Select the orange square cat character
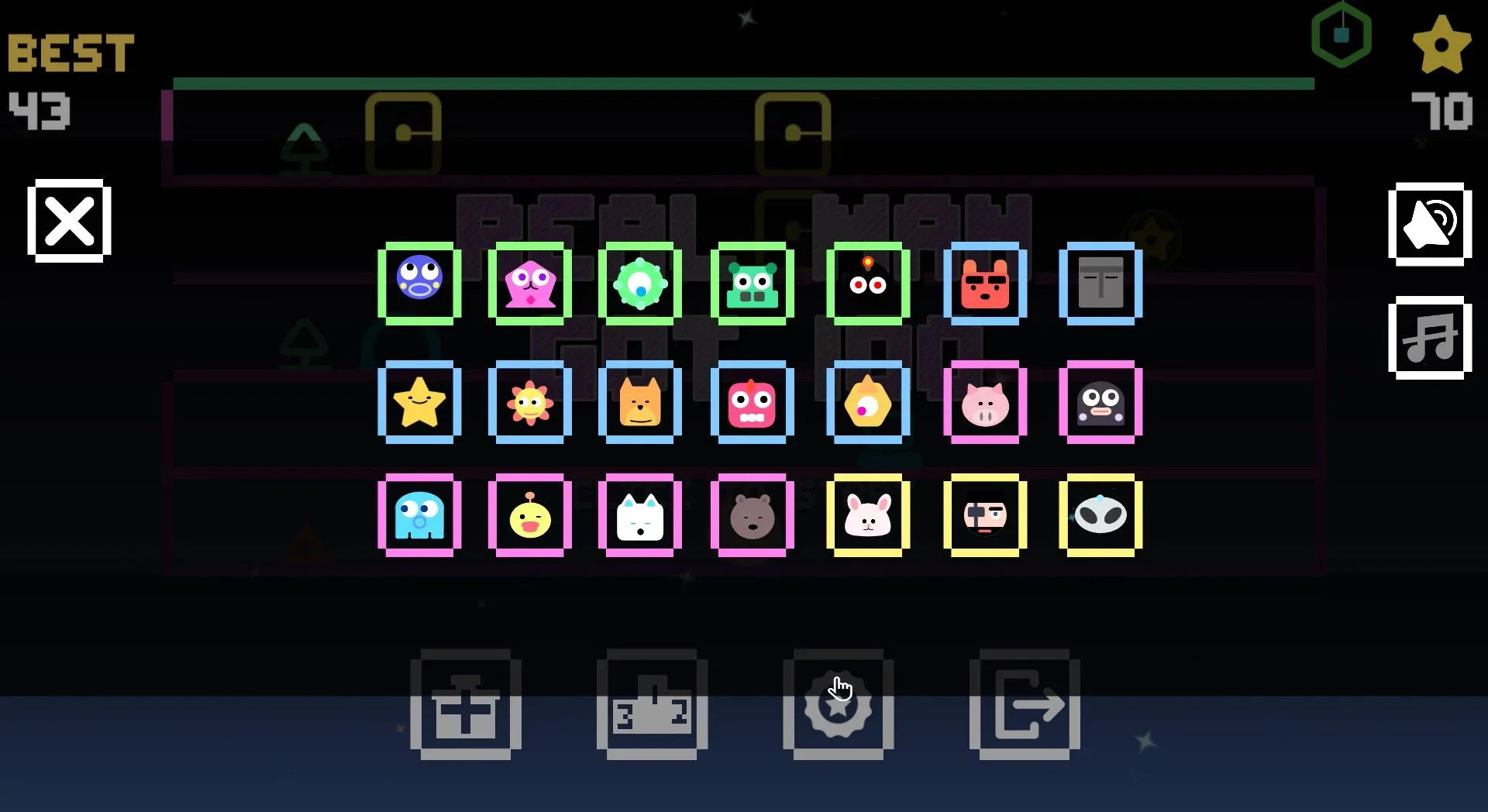 [640, 402]
